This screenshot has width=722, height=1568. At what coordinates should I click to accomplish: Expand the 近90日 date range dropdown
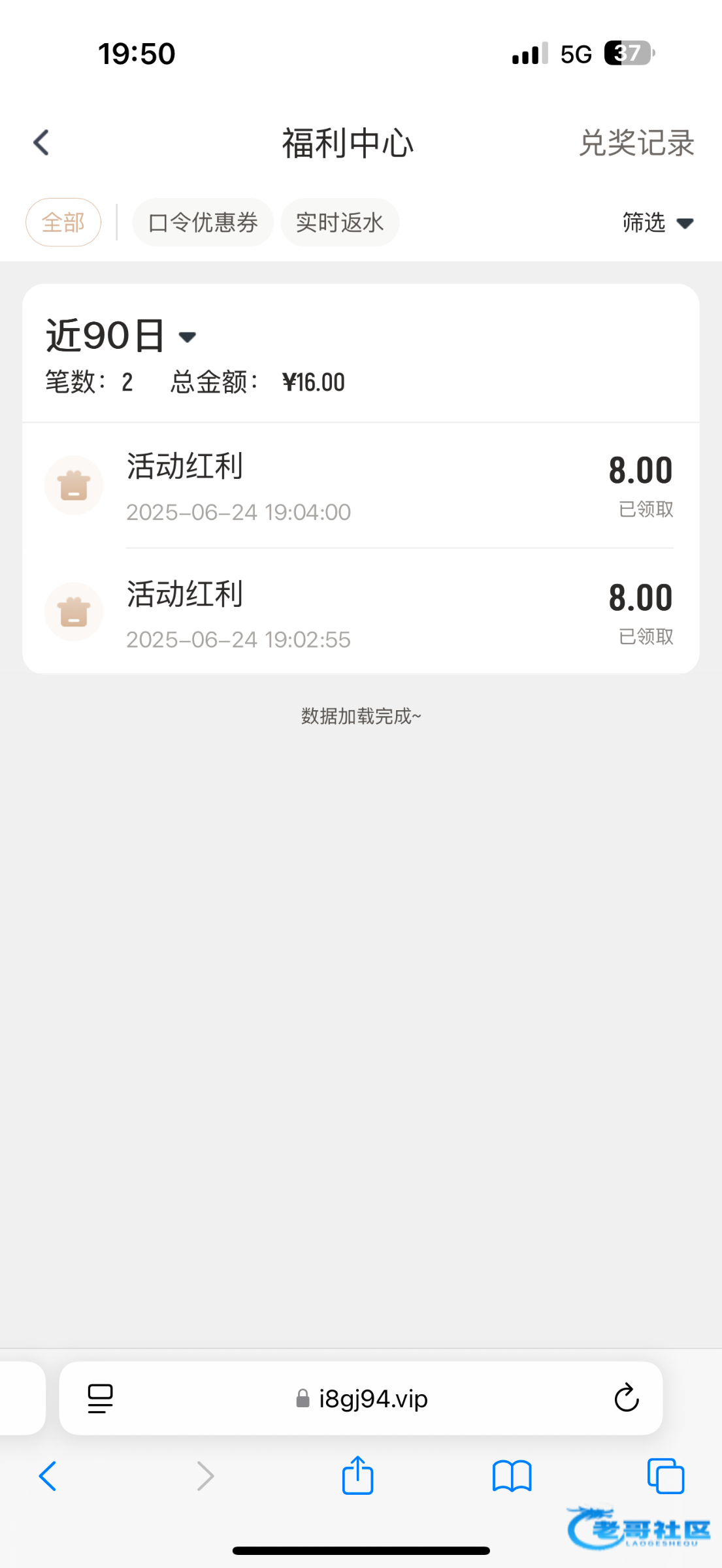coord(121,336)
